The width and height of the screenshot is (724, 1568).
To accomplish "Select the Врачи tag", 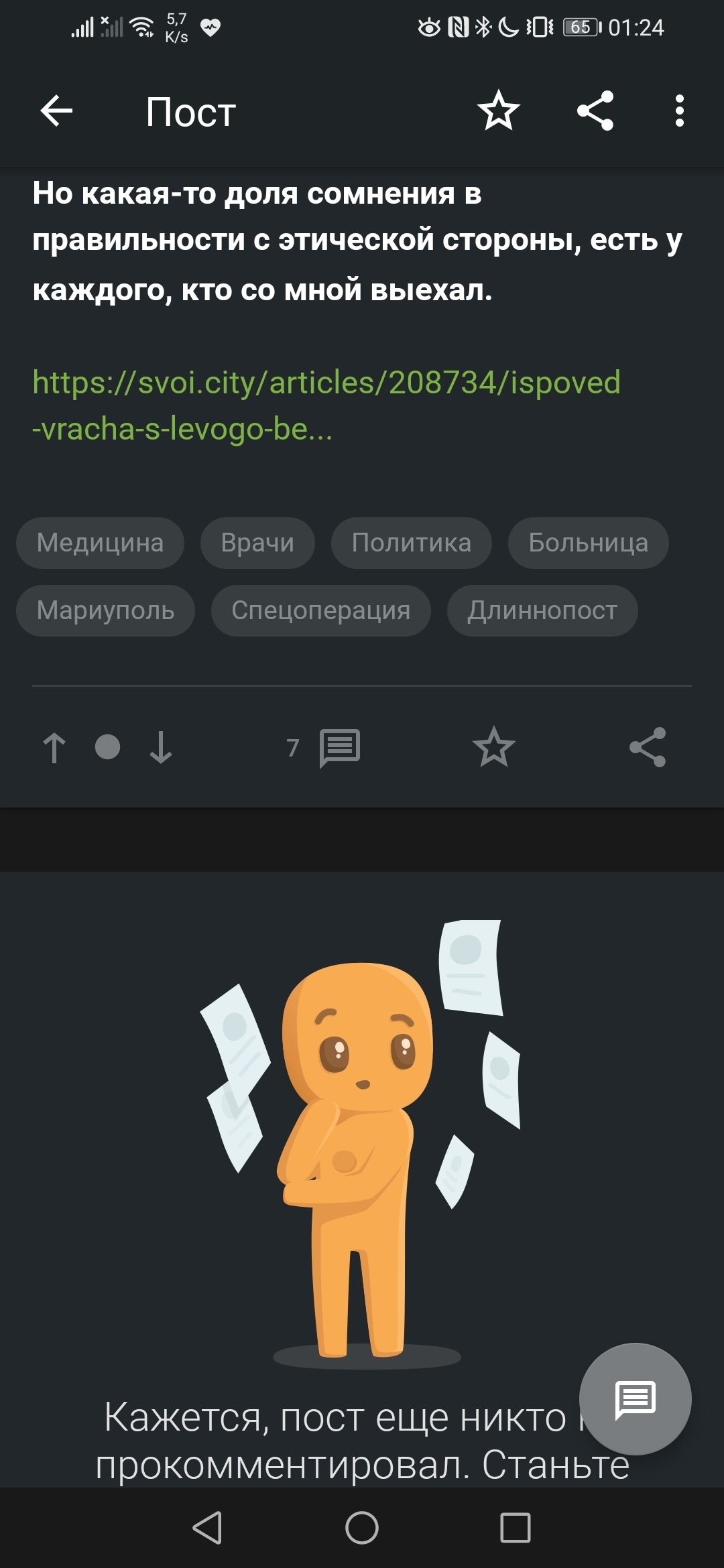I will (257, 543).
